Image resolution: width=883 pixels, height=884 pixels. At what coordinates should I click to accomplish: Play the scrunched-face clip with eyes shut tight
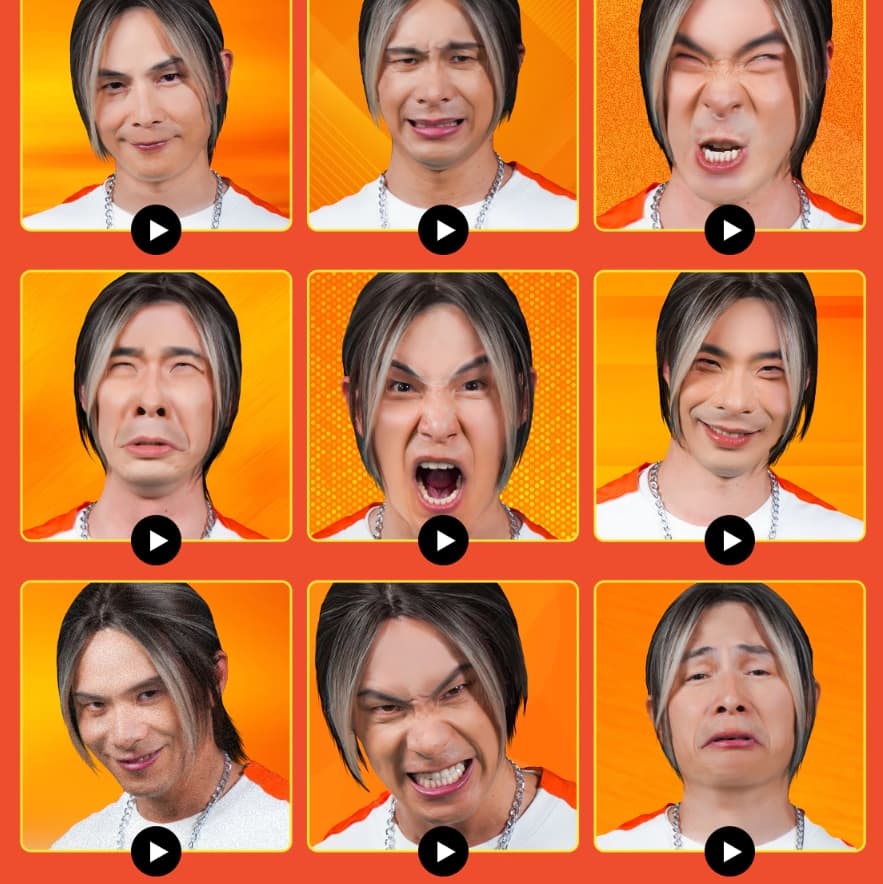click(x=730, y=231)
